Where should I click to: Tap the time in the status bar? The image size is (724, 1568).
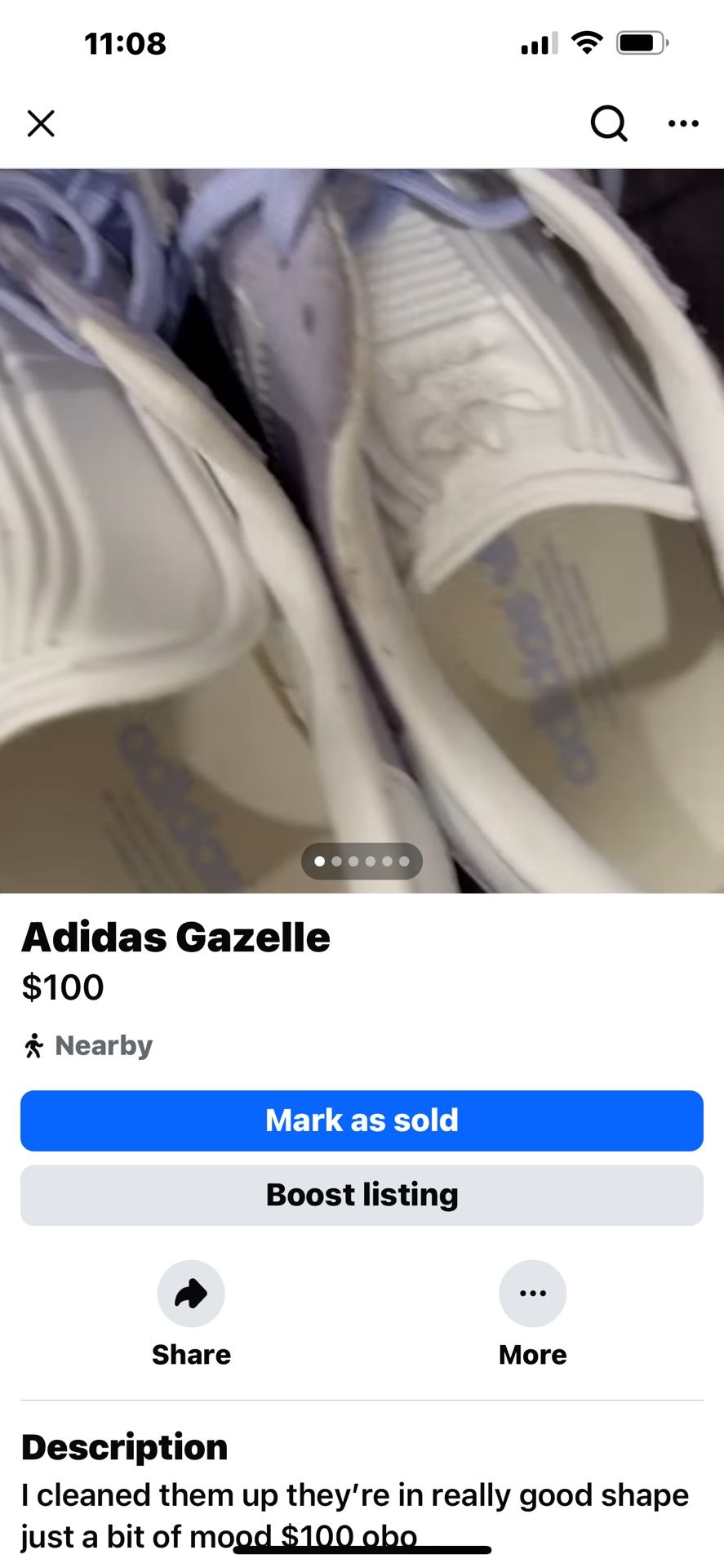[125, 43]
